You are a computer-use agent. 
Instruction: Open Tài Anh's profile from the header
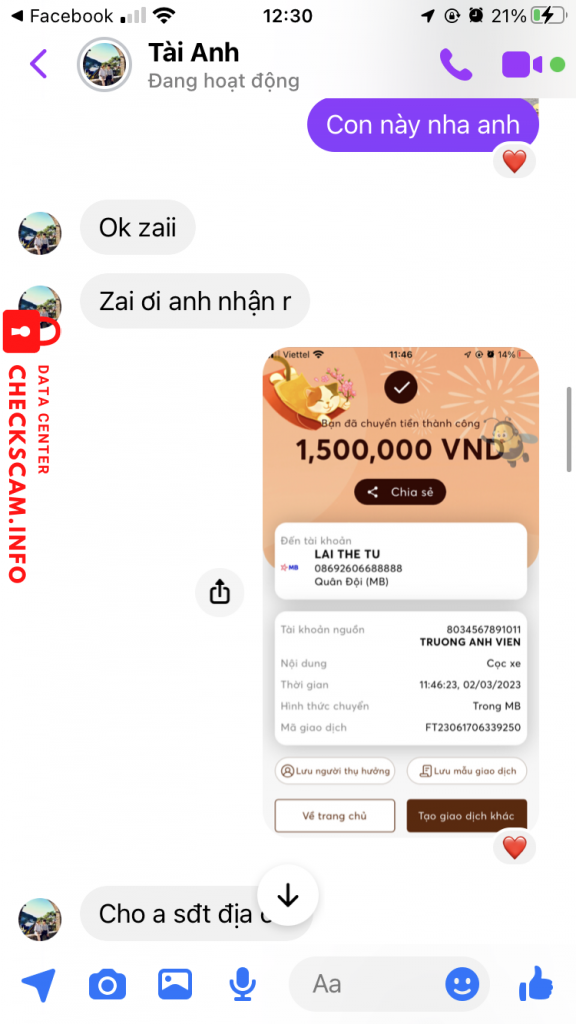coord(104,65)
